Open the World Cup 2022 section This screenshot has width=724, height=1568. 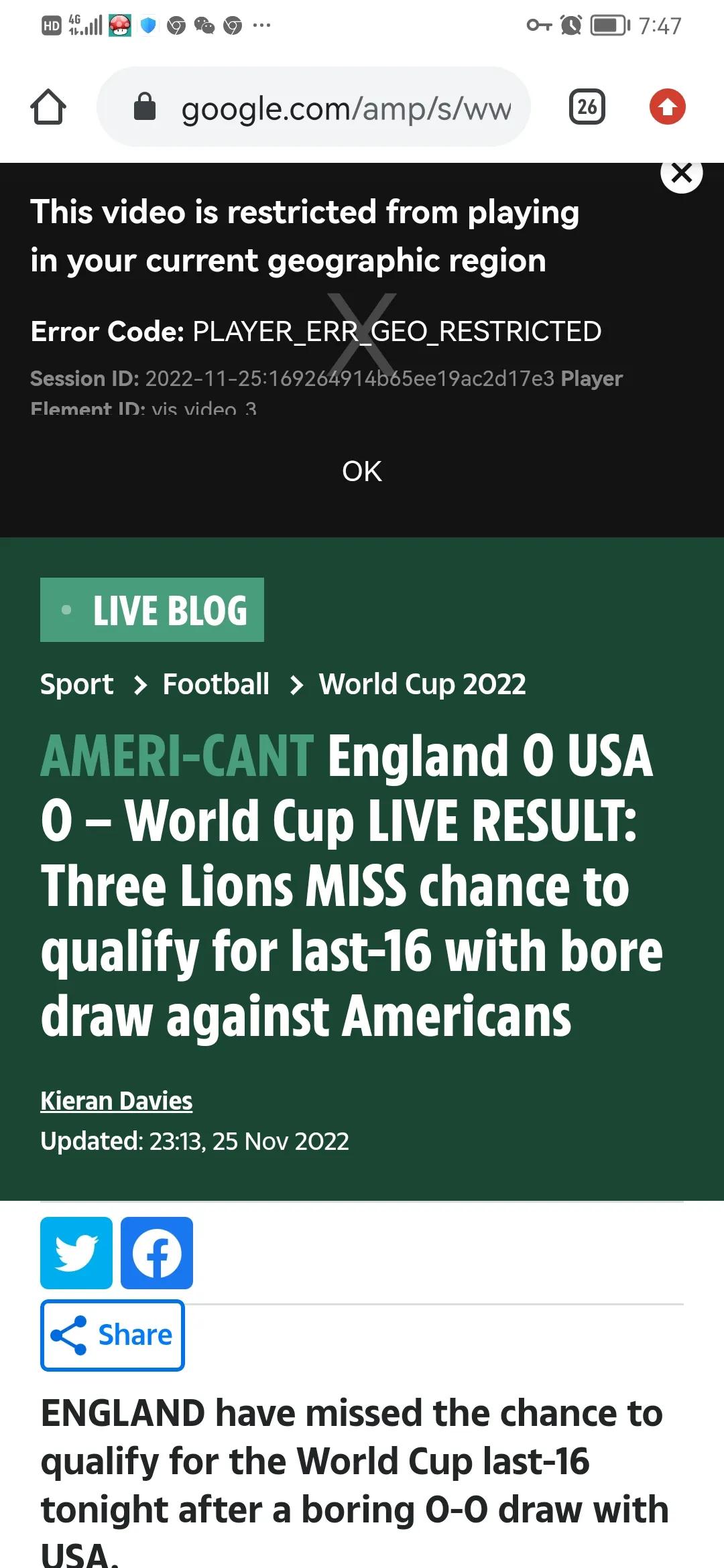pos(422,684)
